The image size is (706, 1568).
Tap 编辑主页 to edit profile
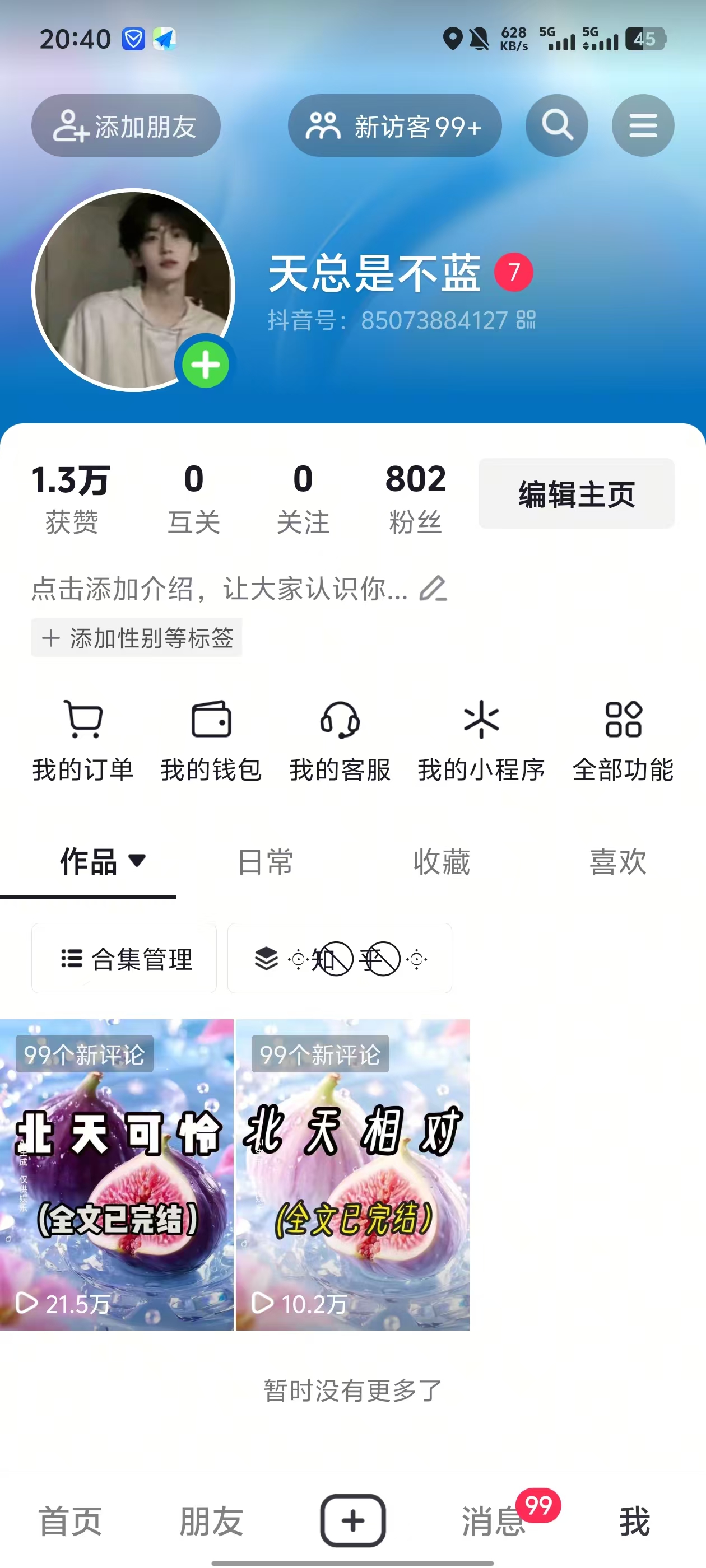point(576,494)
